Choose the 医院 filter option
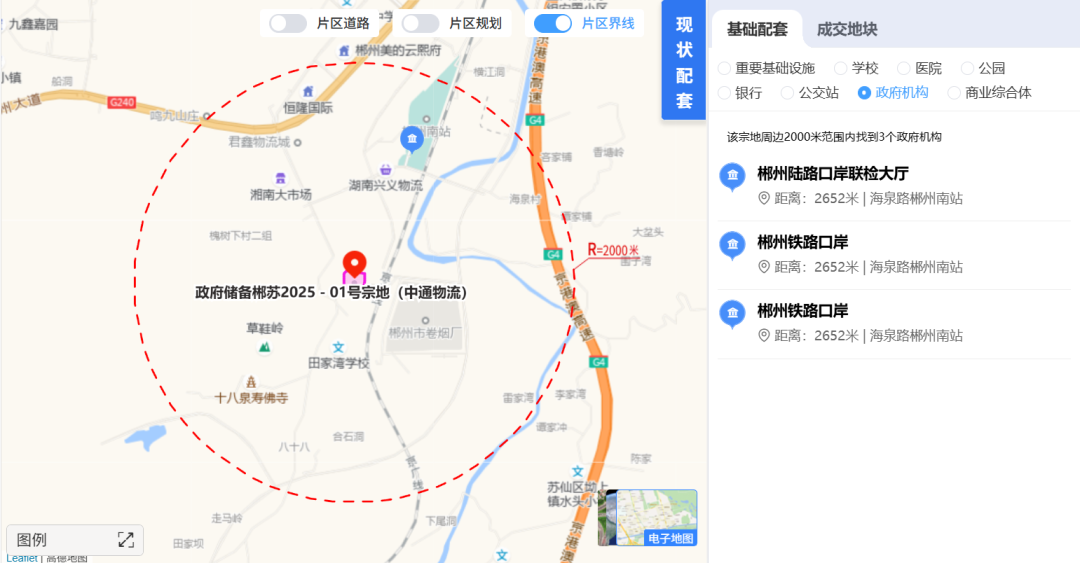 (x=904, y=68)
